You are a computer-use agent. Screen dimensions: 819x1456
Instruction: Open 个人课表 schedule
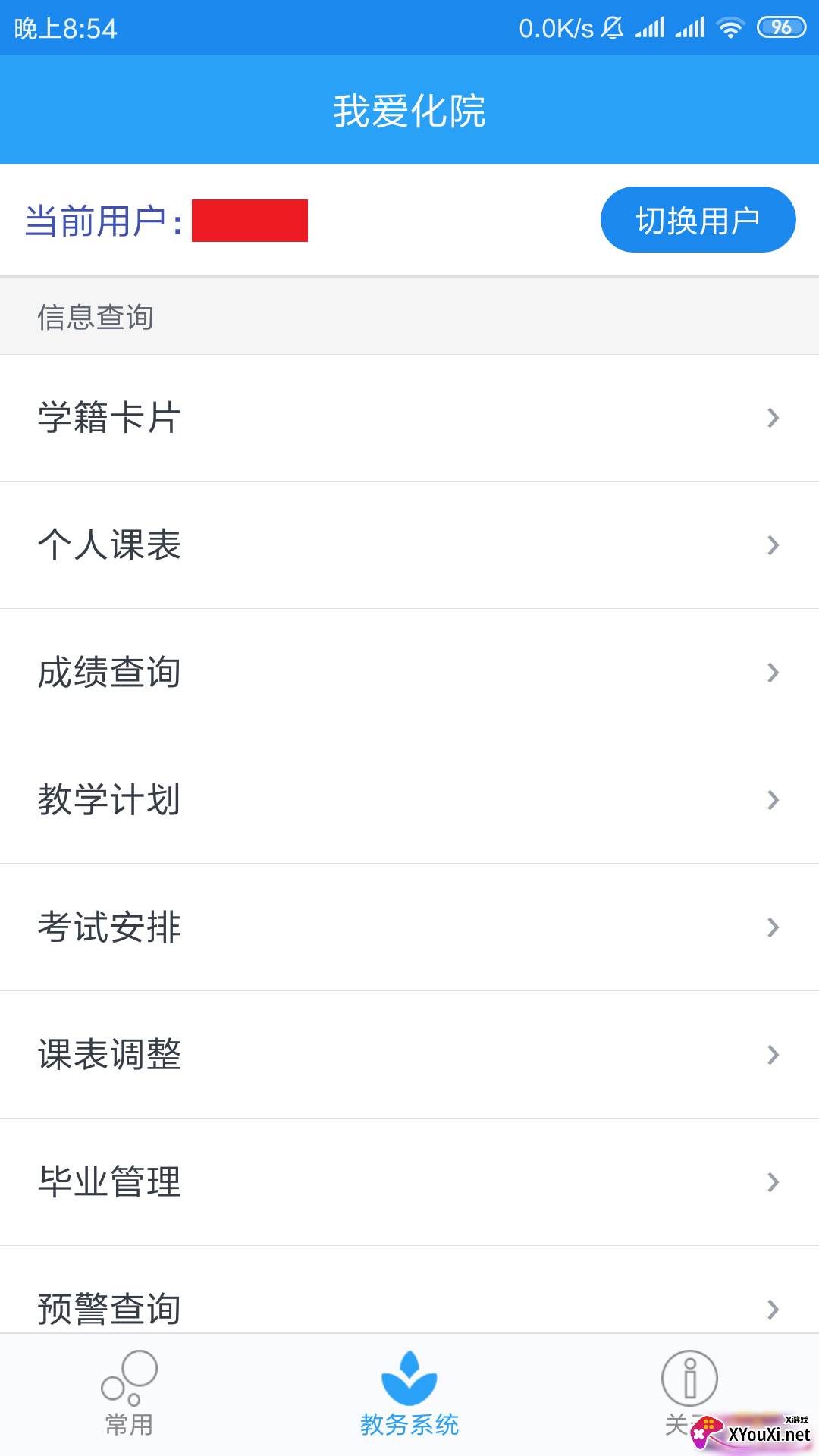click(x=409, y=545)
